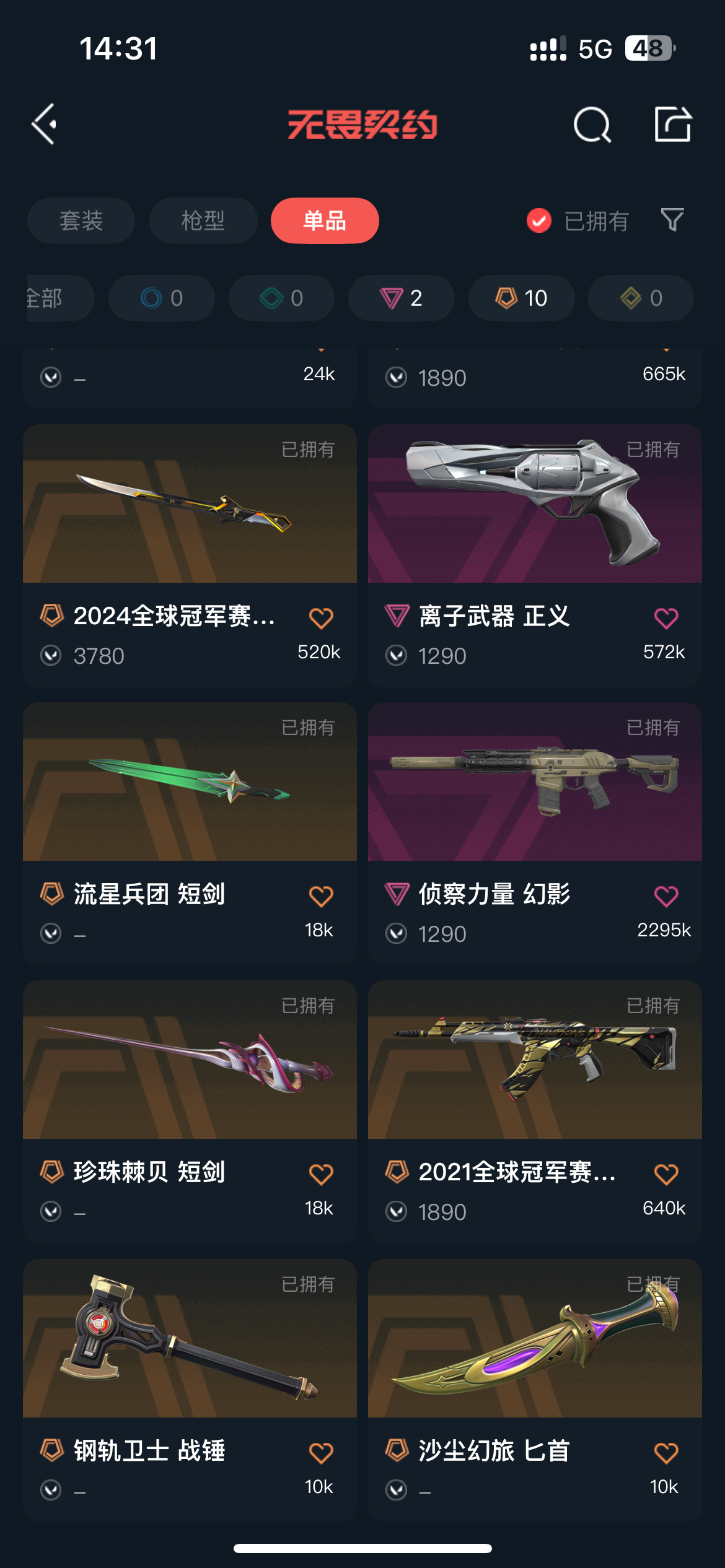Switch to the 枪型 tab
The height and width of the screenshot is (1568, 725).
[x=203, y=221]
